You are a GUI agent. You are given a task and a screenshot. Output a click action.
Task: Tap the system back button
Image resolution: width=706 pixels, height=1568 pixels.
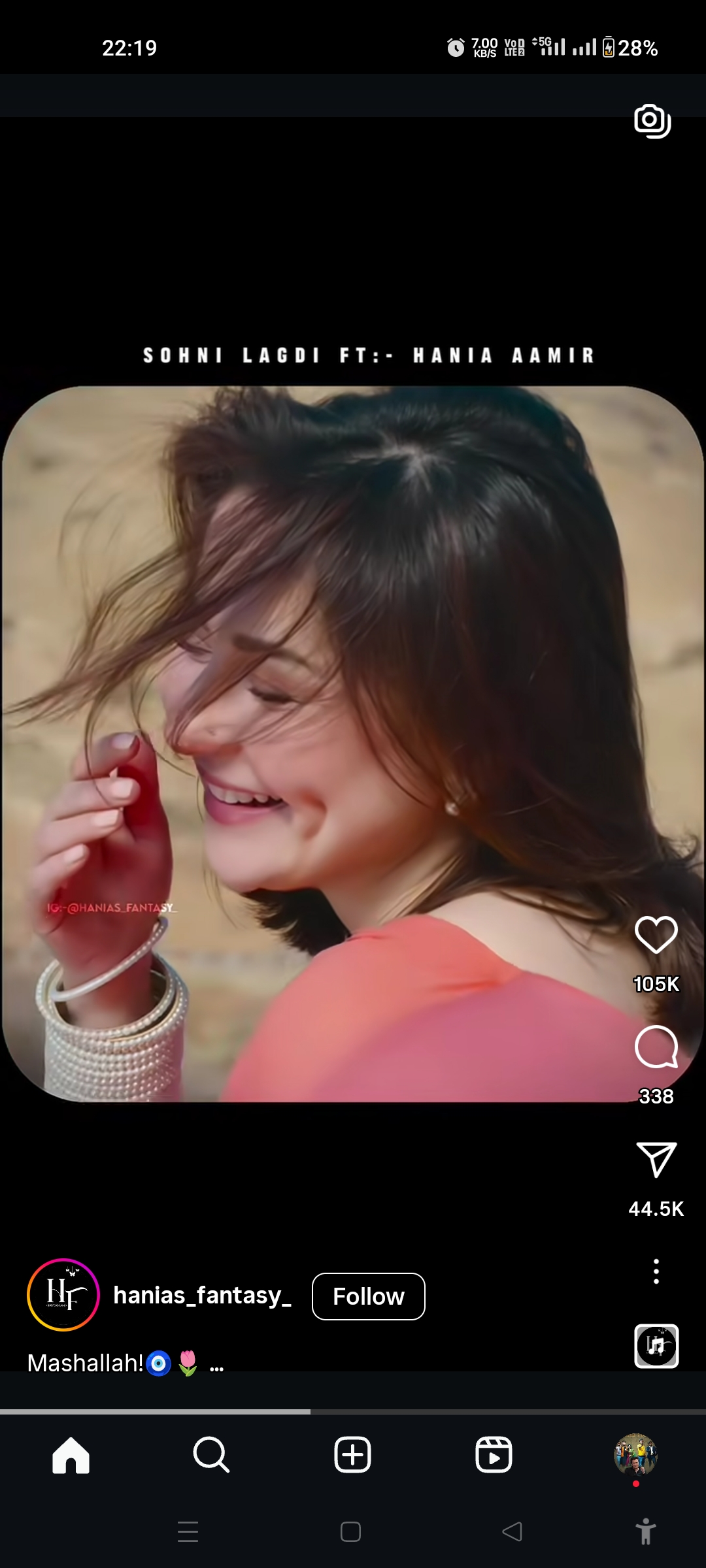click(x=512, y=1531)
